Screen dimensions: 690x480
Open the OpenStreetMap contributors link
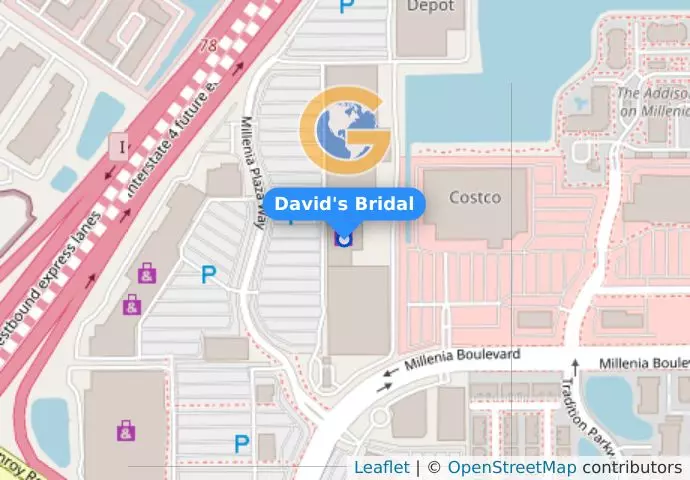click(510, 467)
